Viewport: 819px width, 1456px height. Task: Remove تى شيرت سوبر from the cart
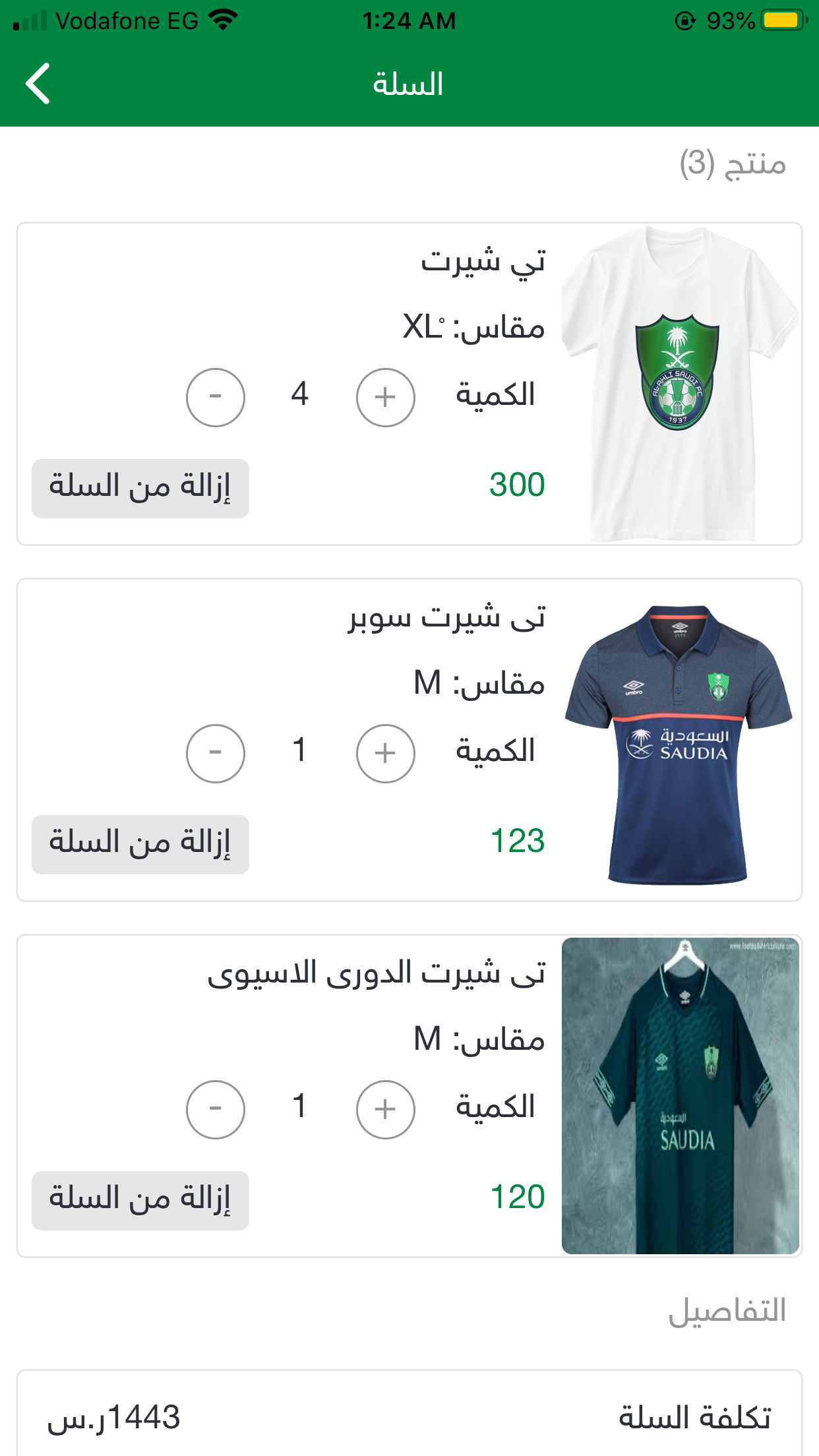coord(140,845)
